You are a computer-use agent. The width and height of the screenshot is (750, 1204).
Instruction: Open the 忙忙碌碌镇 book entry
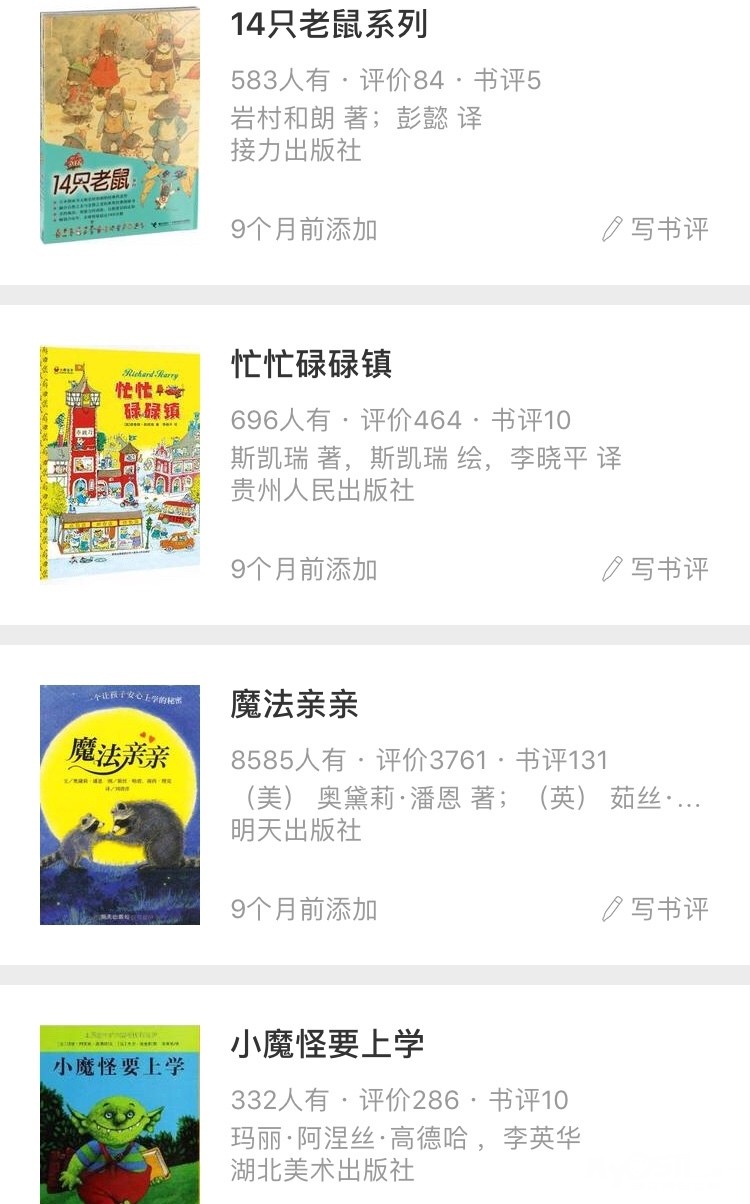311,364
